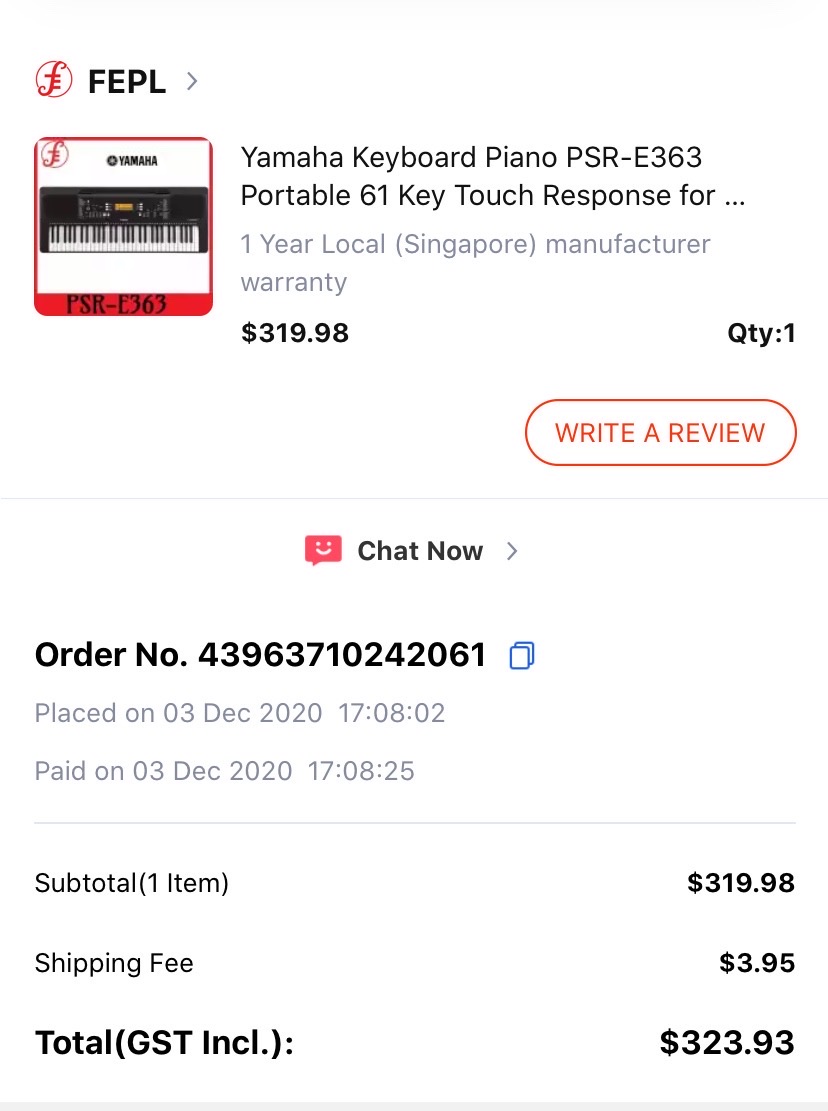Image resolution: width=828 pixels, height=1111 pixels.
Task: Write a review for the keyboard
Action: (x=660, y=433)
